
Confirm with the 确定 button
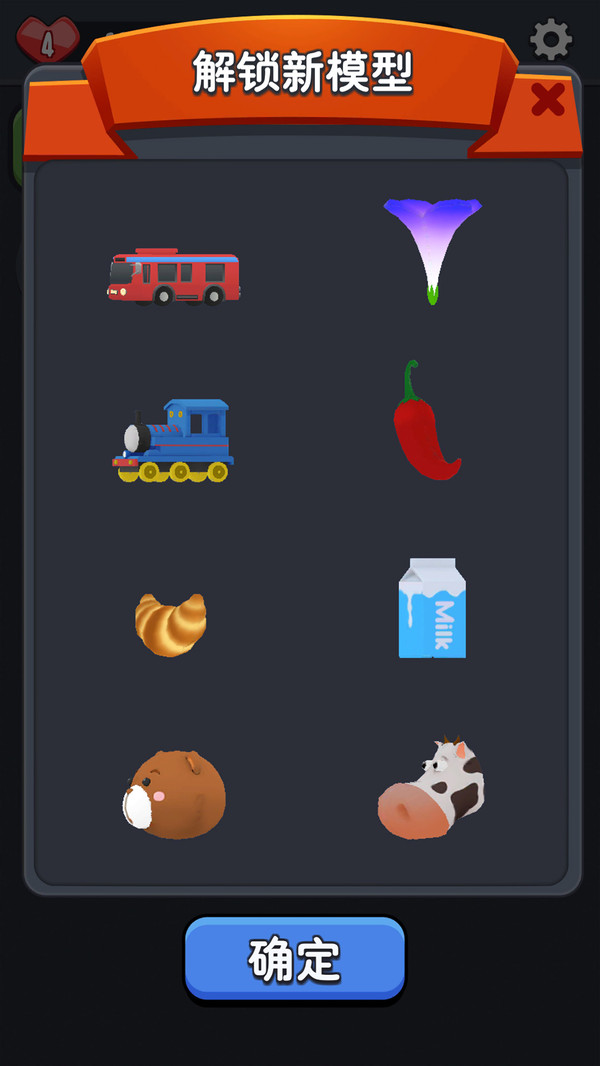pos(295,958)
